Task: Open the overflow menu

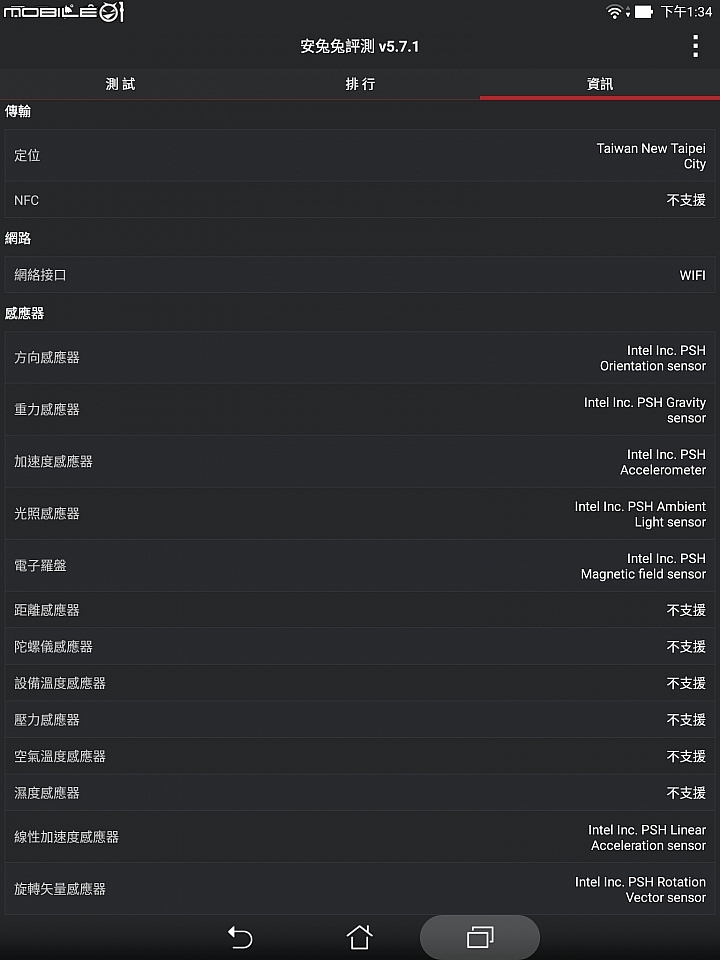Action: [x=695, y=46]
